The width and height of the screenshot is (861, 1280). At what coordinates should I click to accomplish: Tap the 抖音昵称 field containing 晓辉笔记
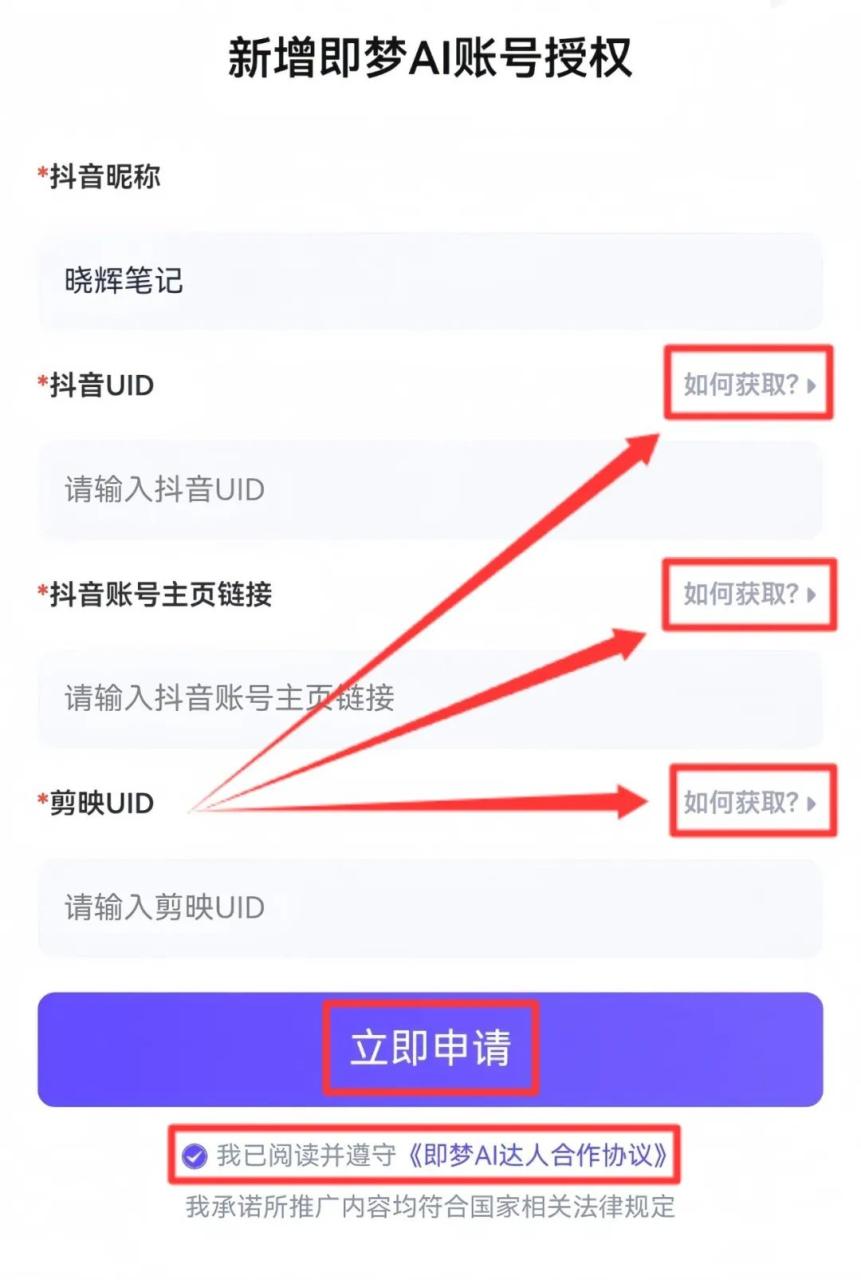(430, 281)
